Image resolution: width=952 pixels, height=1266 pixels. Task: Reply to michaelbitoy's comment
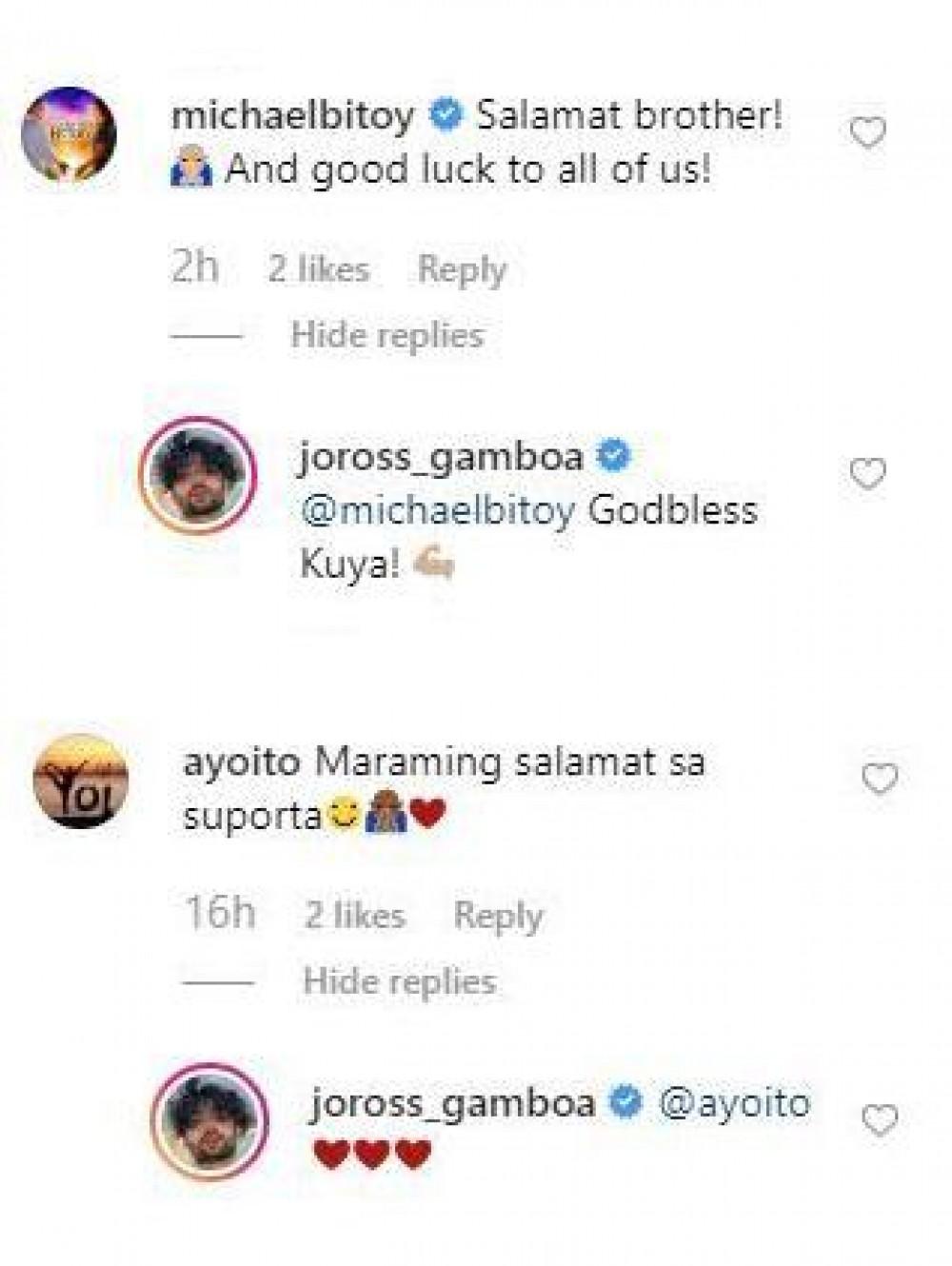[462, 270]
